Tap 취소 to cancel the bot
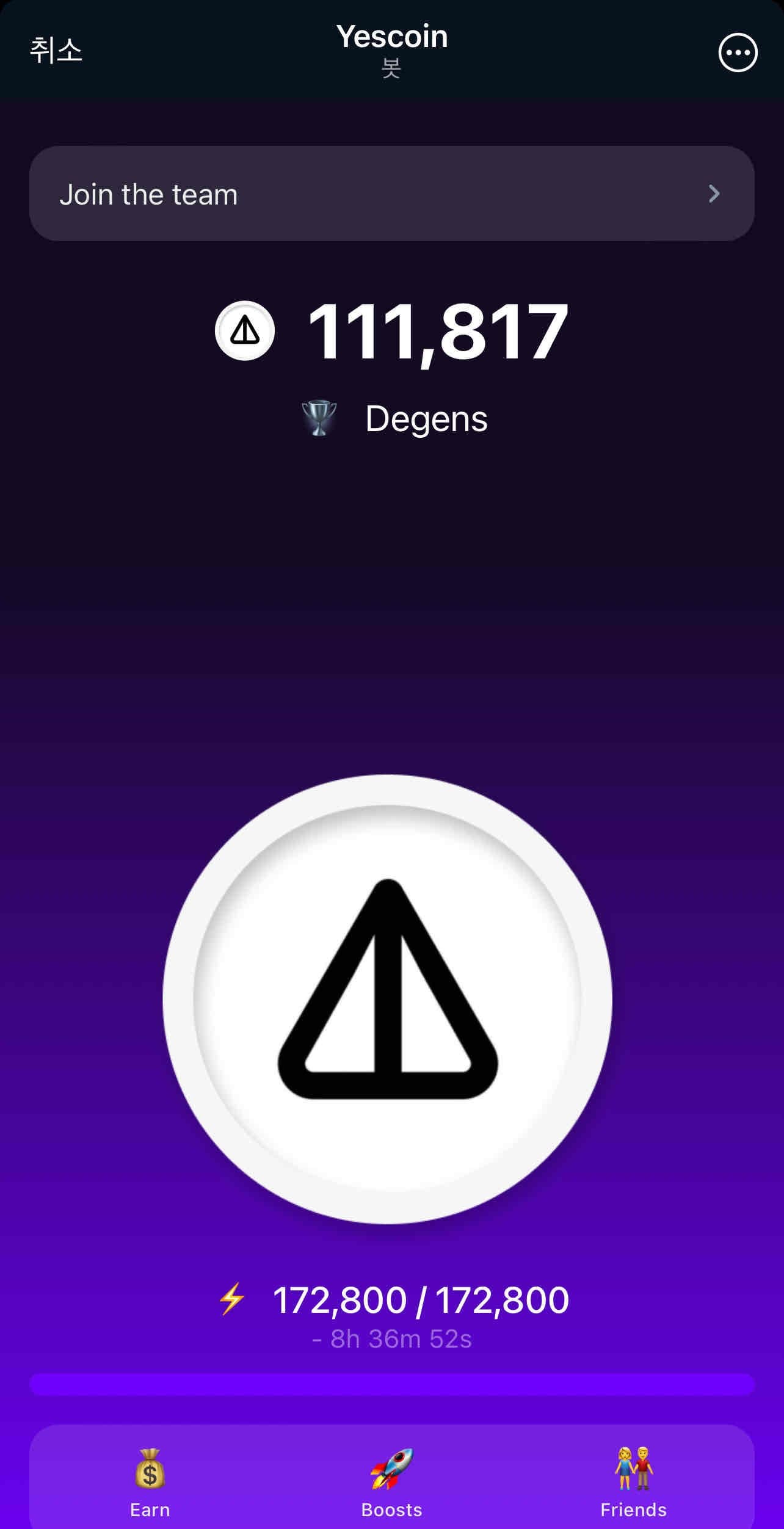The image size is (784, 1529). (56, 51)
